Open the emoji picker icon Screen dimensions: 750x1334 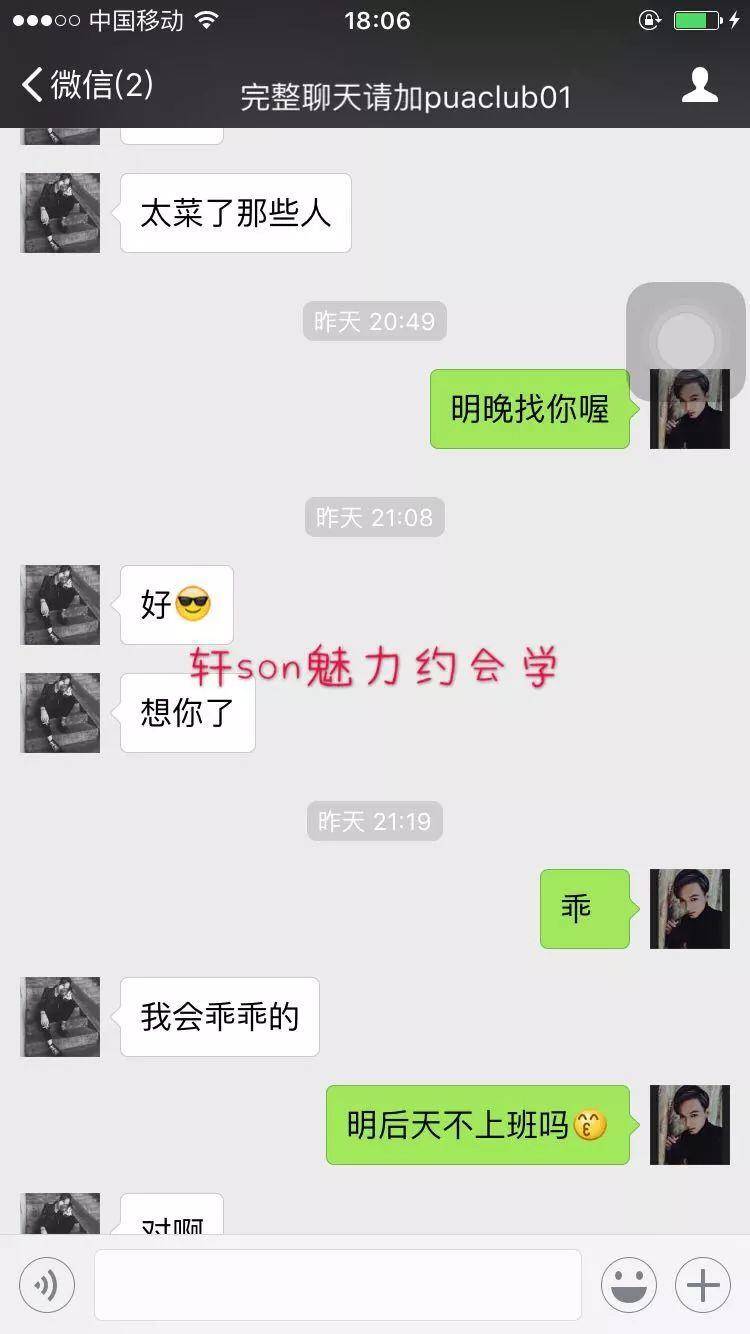[628, 1284]
